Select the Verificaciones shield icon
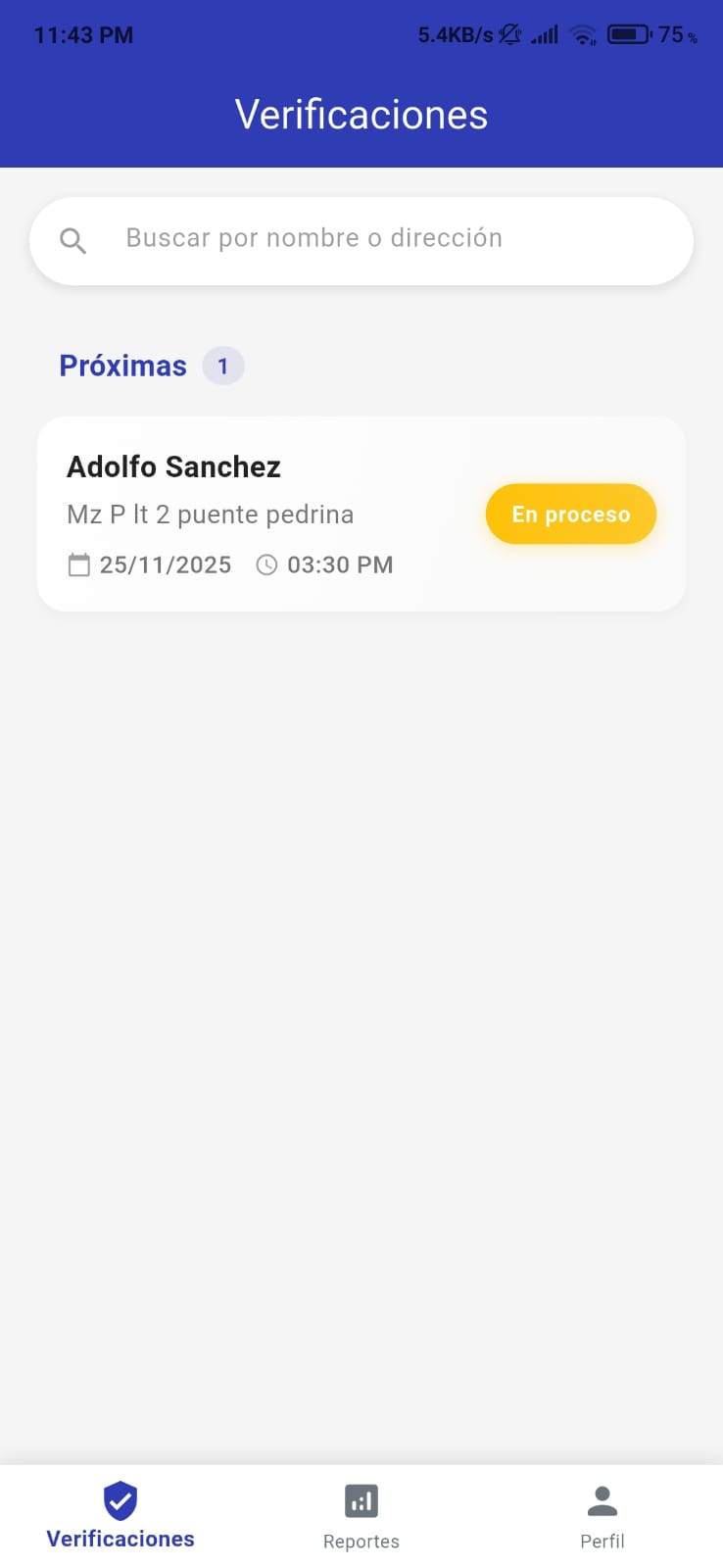The height and width of the screenshot is (1568, 723). [120, 1498]
